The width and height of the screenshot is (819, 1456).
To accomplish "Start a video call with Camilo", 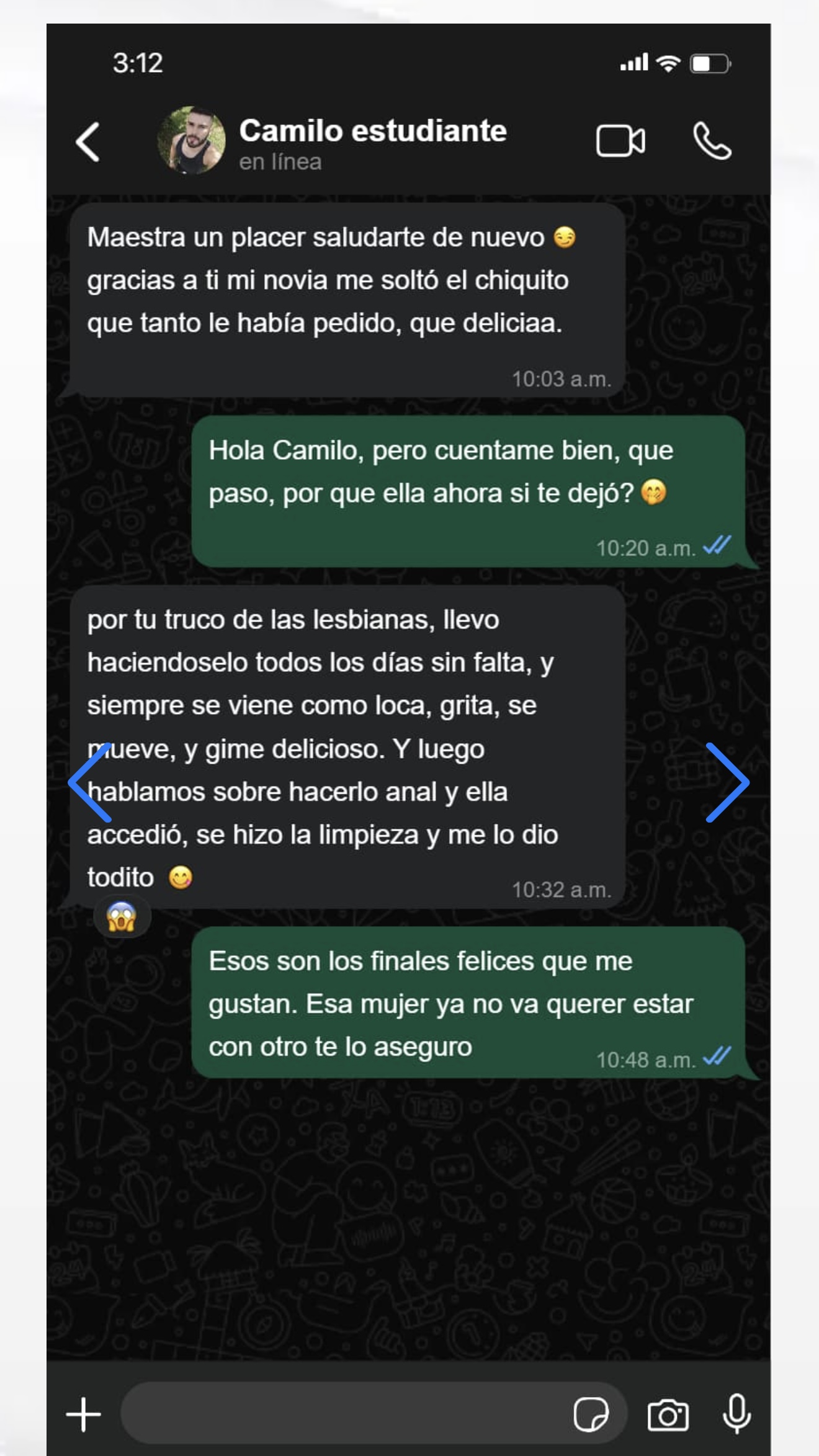I will (x=620, y=141).
